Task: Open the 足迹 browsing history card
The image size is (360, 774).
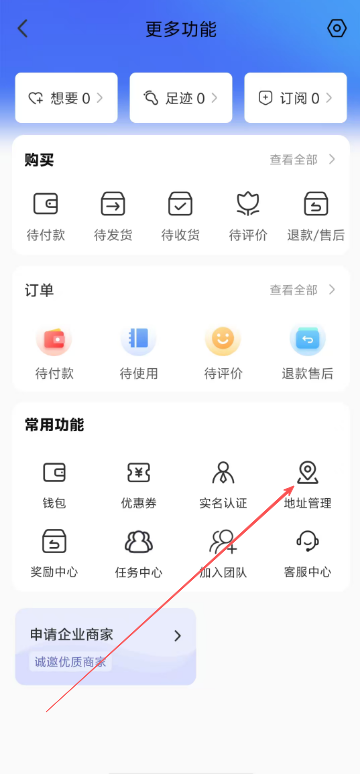Action: coord(181,98)
